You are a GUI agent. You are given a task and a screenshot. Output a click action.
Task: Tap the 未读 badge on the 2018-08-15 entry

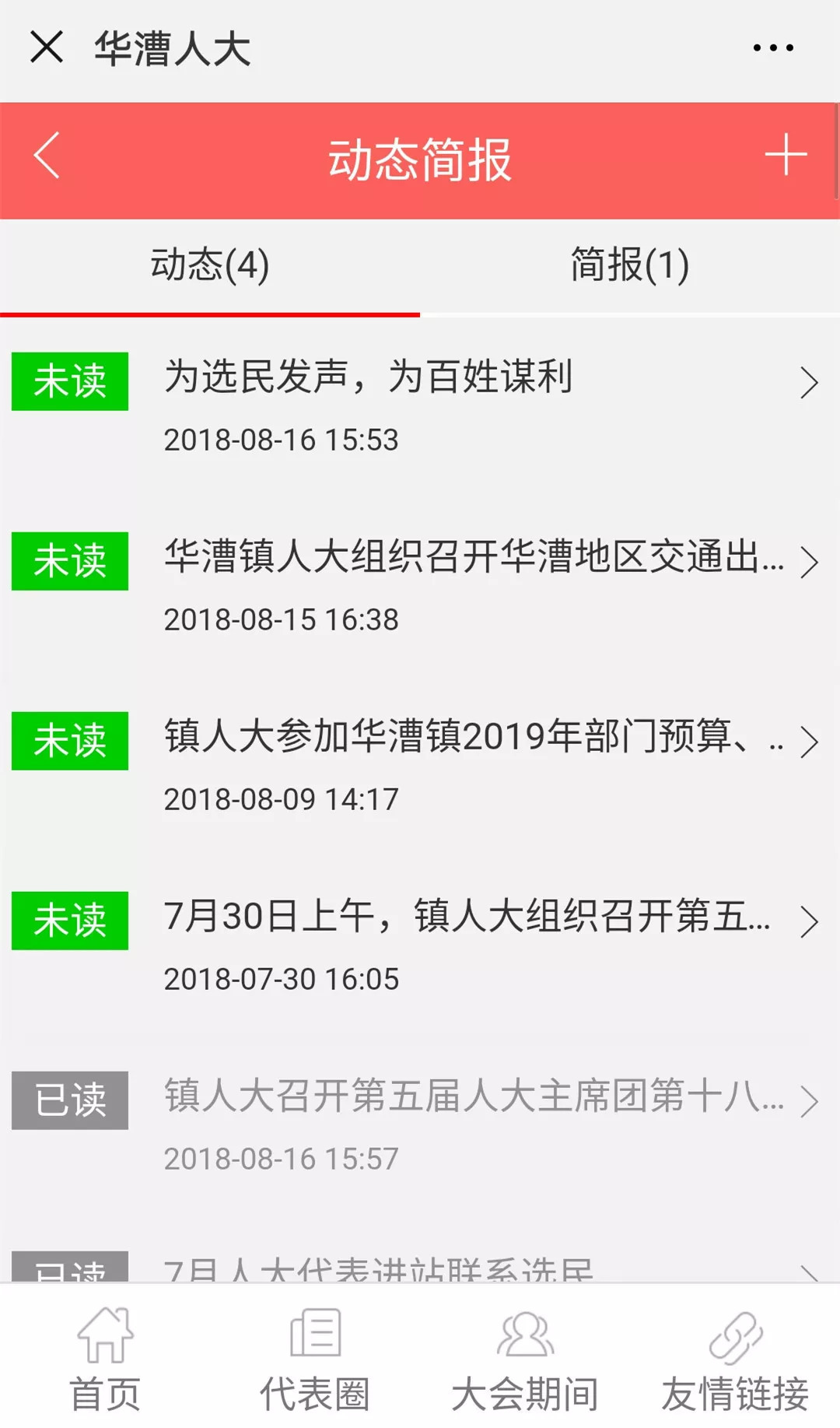pyautogui.click(x=69, y=561)
